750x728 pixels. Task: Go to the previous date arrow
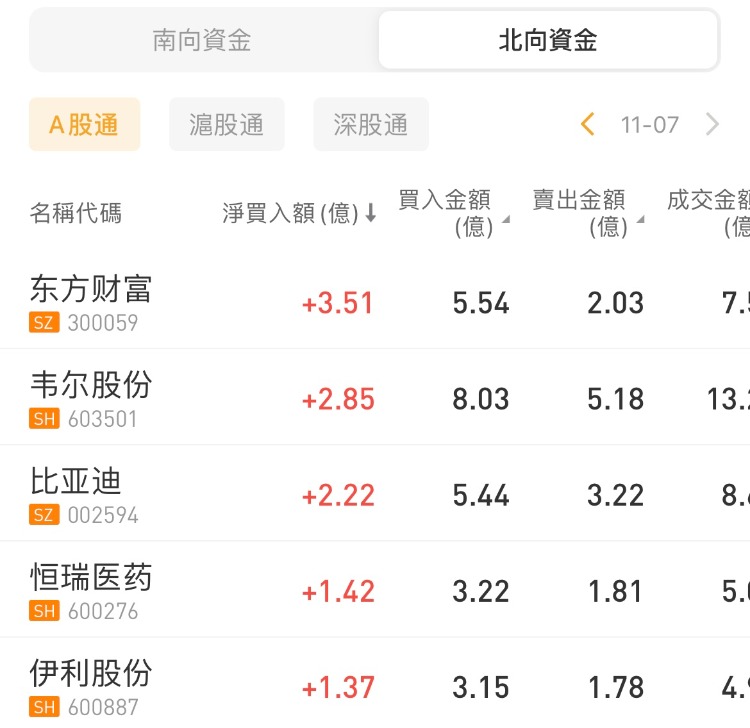coord(588,125)
